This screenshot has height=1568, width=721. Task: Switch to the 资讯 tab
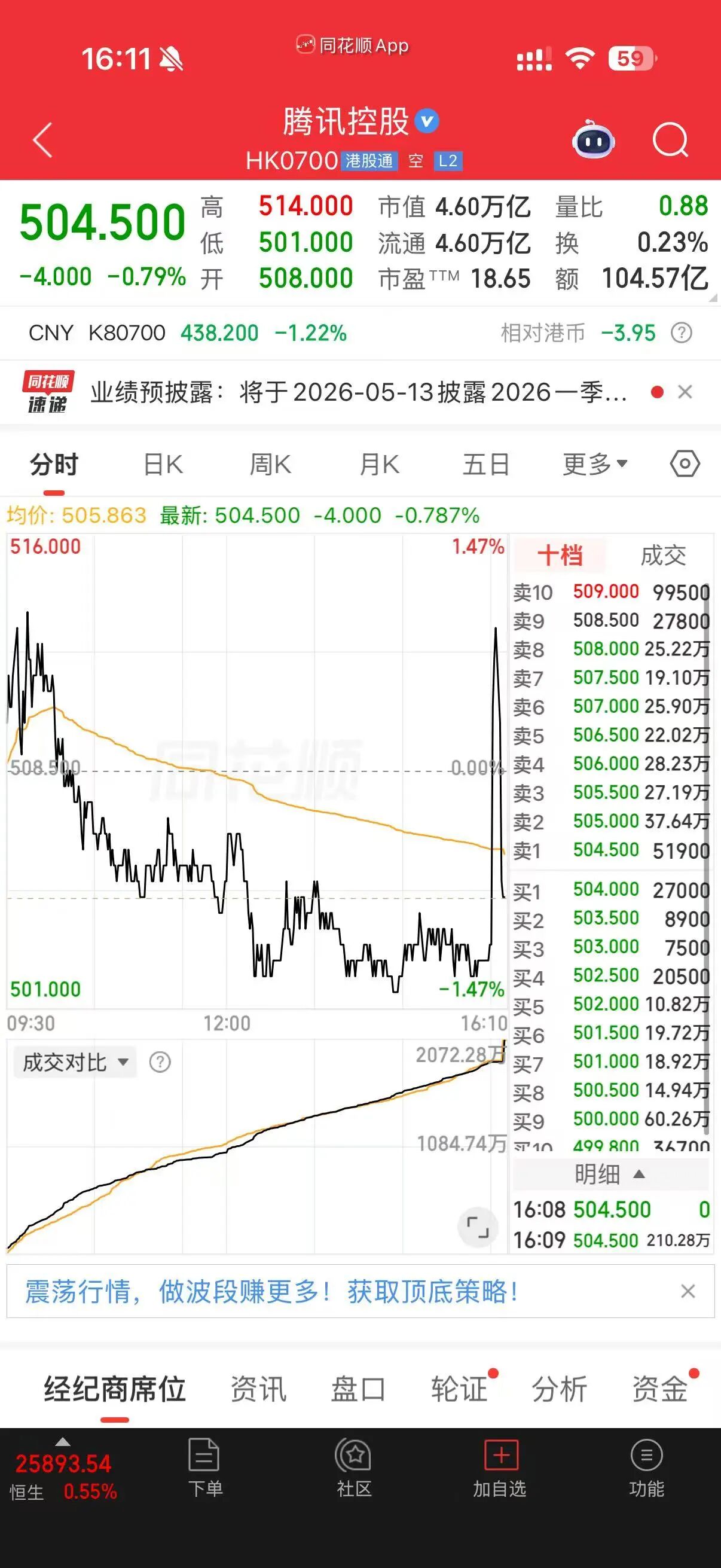258,1390
